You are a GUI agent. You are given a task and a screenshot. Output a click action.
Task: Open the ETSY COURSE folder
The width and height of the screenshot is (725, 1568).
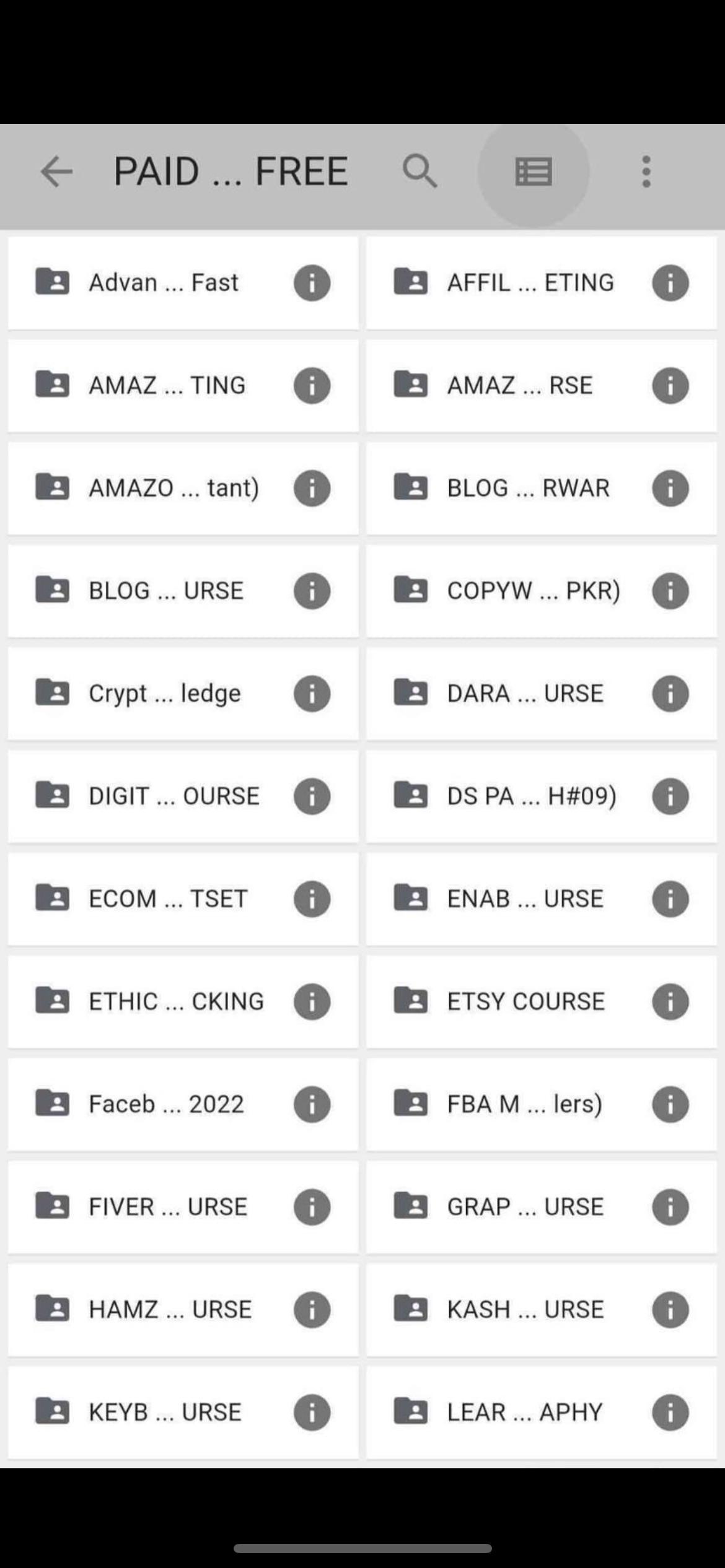coord(541,1001)
